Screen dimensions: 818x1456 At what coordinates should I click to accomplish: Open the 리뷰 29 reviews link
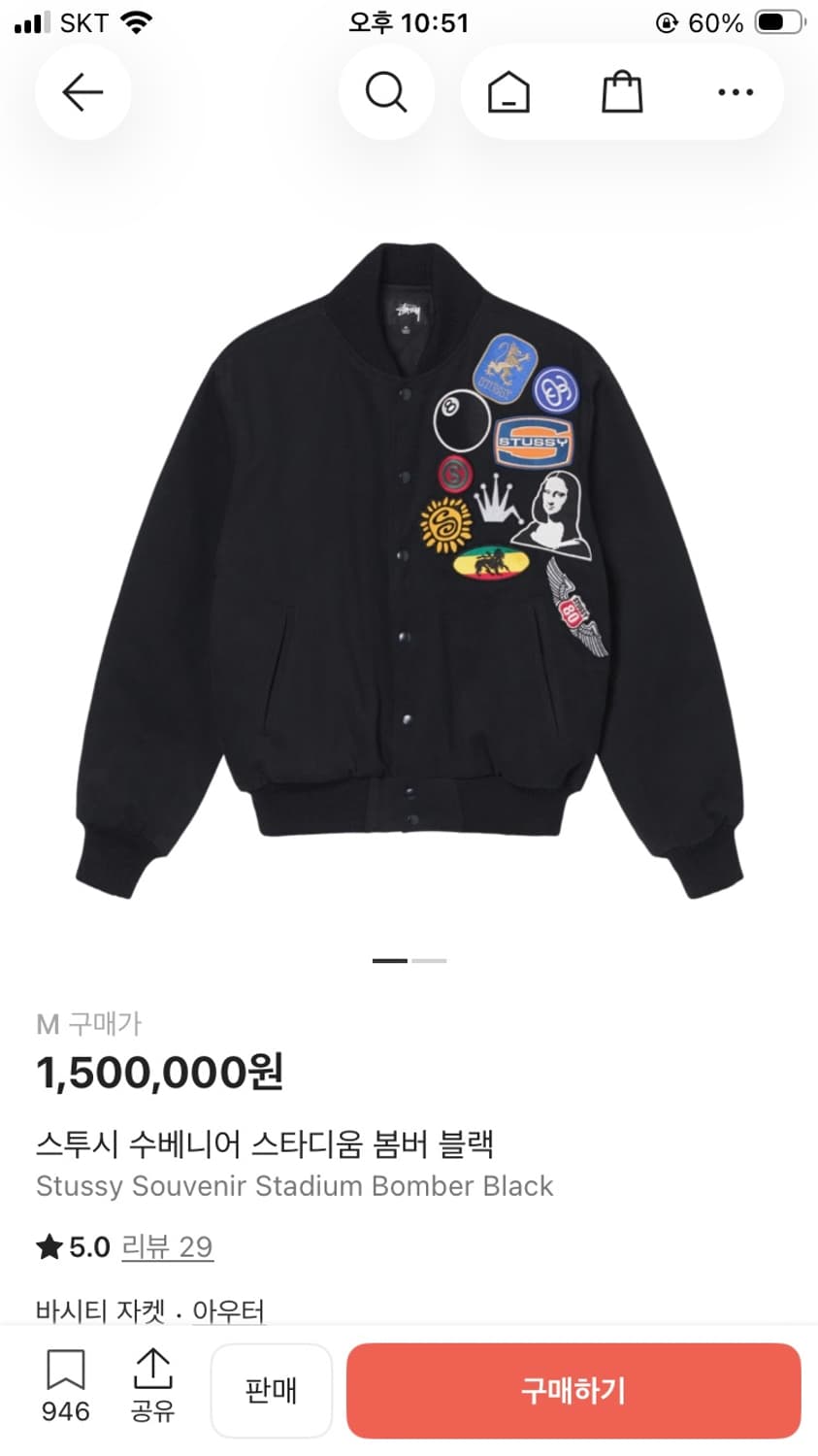(167, 1246)
